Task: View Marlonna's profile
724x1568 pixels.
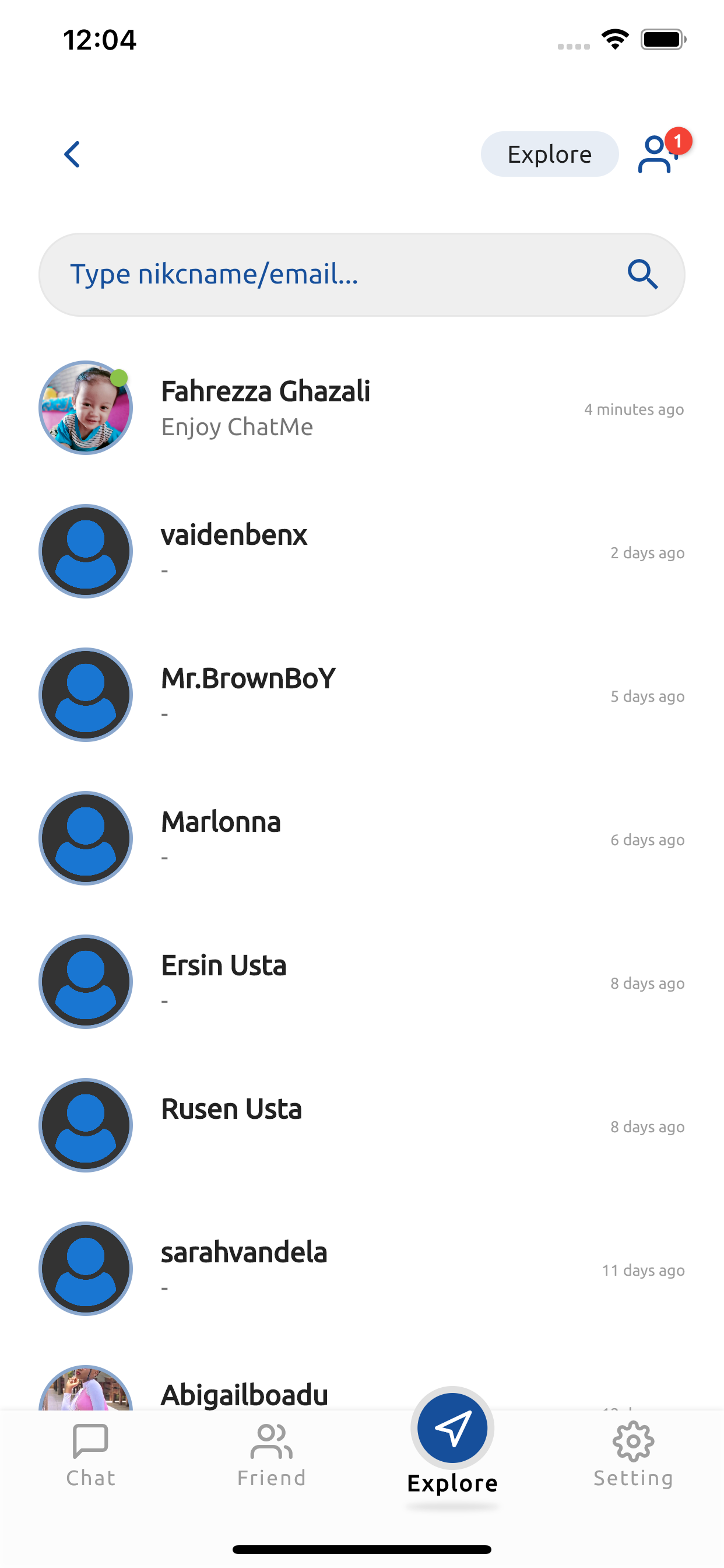Action: click(x=362, y=839)
